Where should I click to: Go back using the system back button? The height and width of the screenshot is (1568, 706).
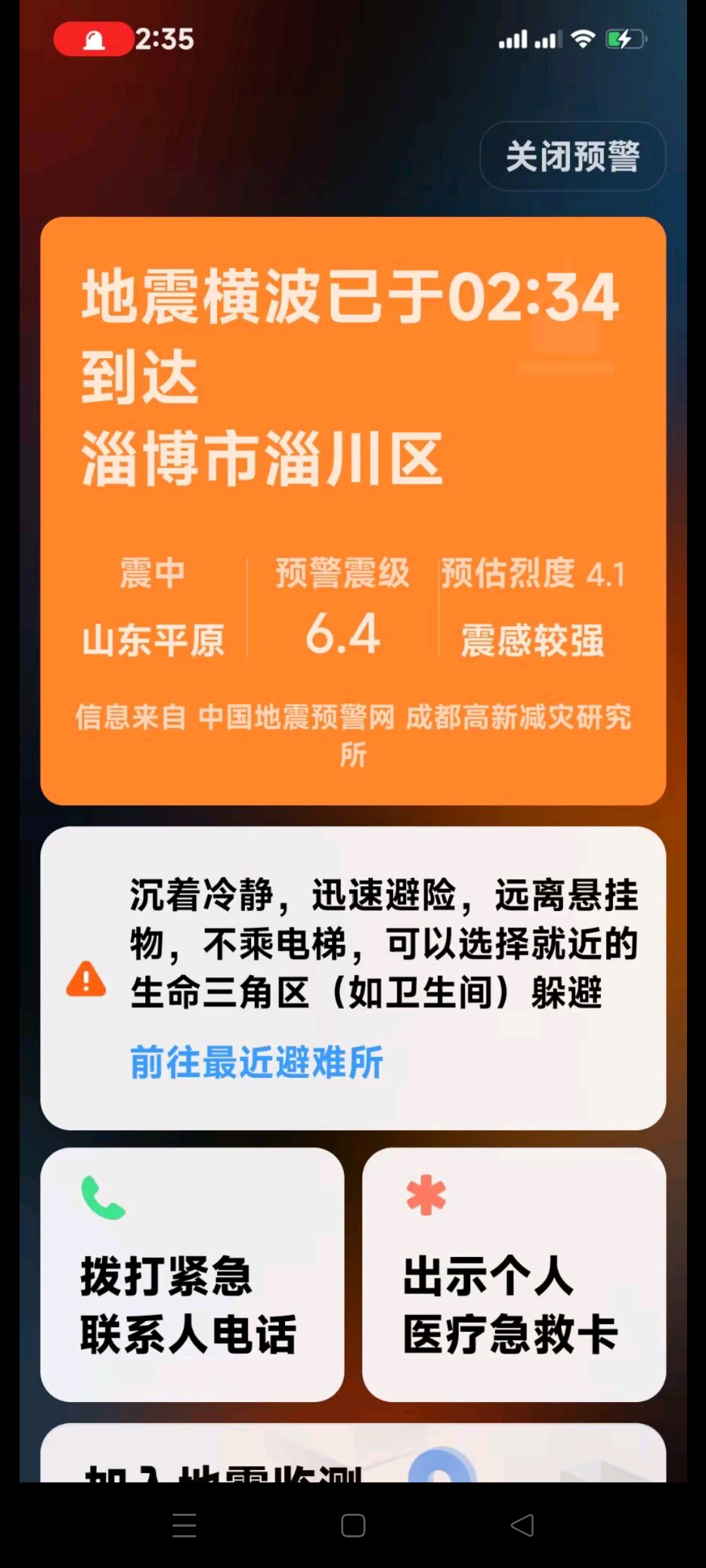[x=522, y=1526]
